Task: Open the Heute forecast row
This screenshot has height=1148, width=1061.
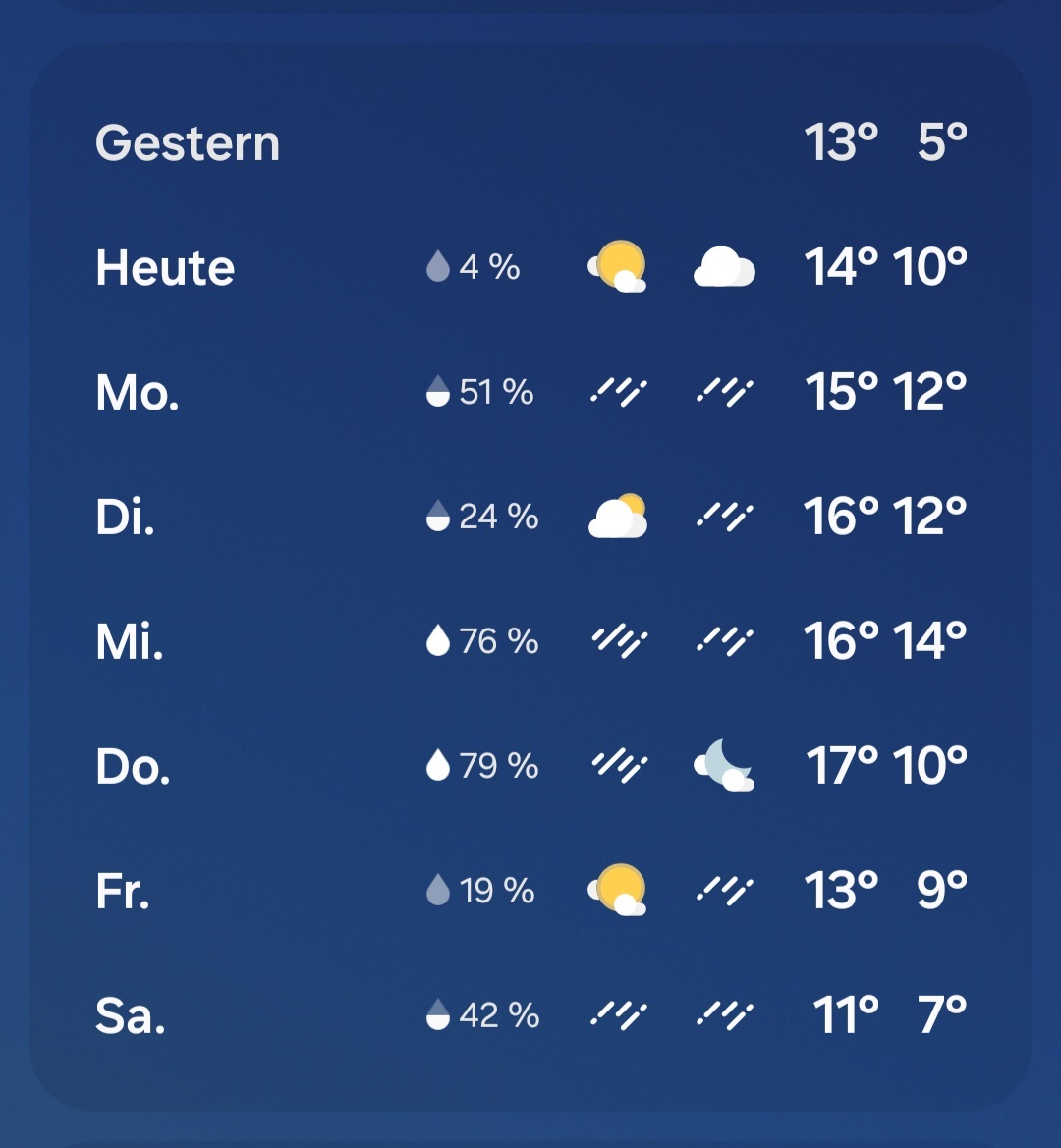Action: (x=530, y=267)
